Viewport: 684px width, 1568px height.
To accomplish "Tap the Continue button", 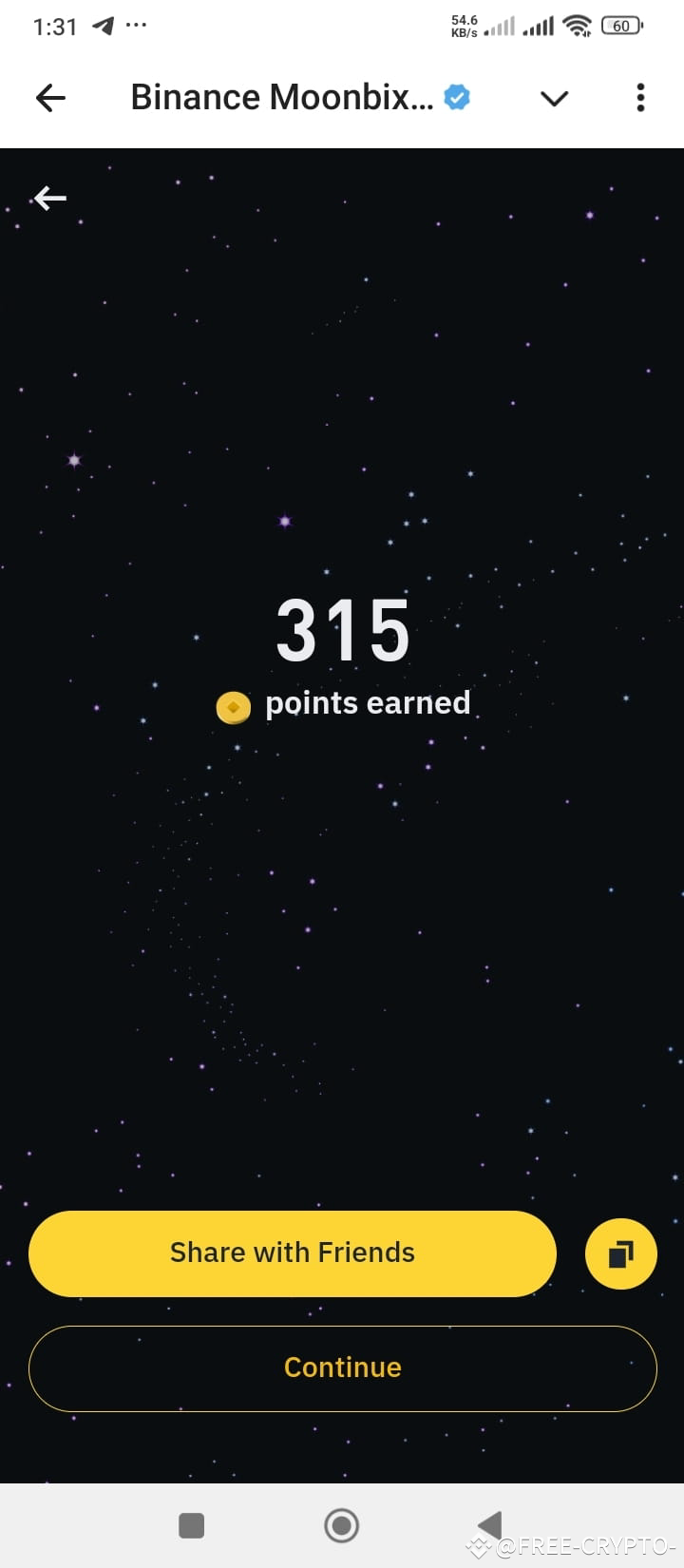I will (x=342, y=1367).
